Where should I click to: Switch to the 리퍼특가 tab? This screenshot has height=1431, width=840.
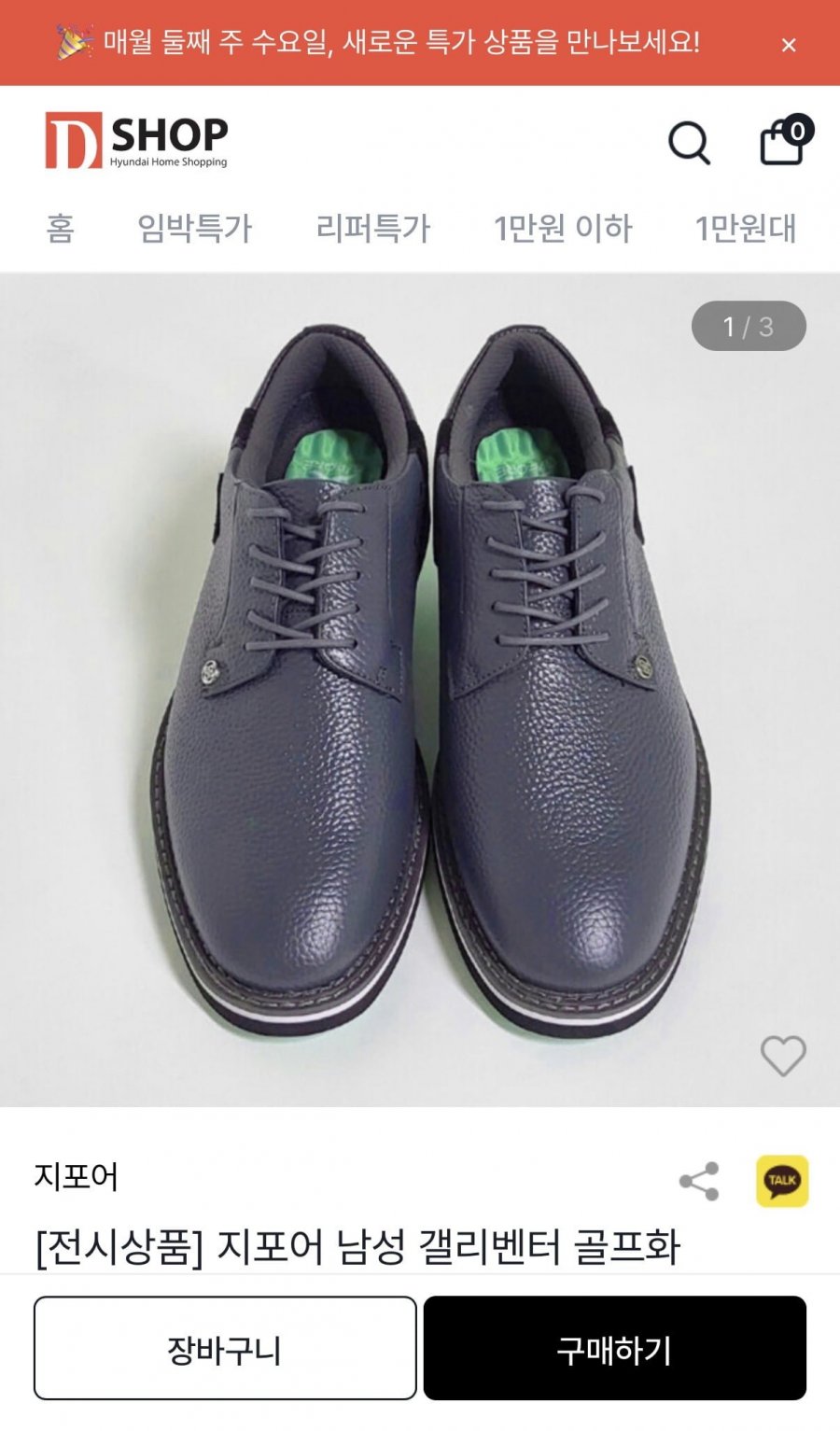click(372, 228)
